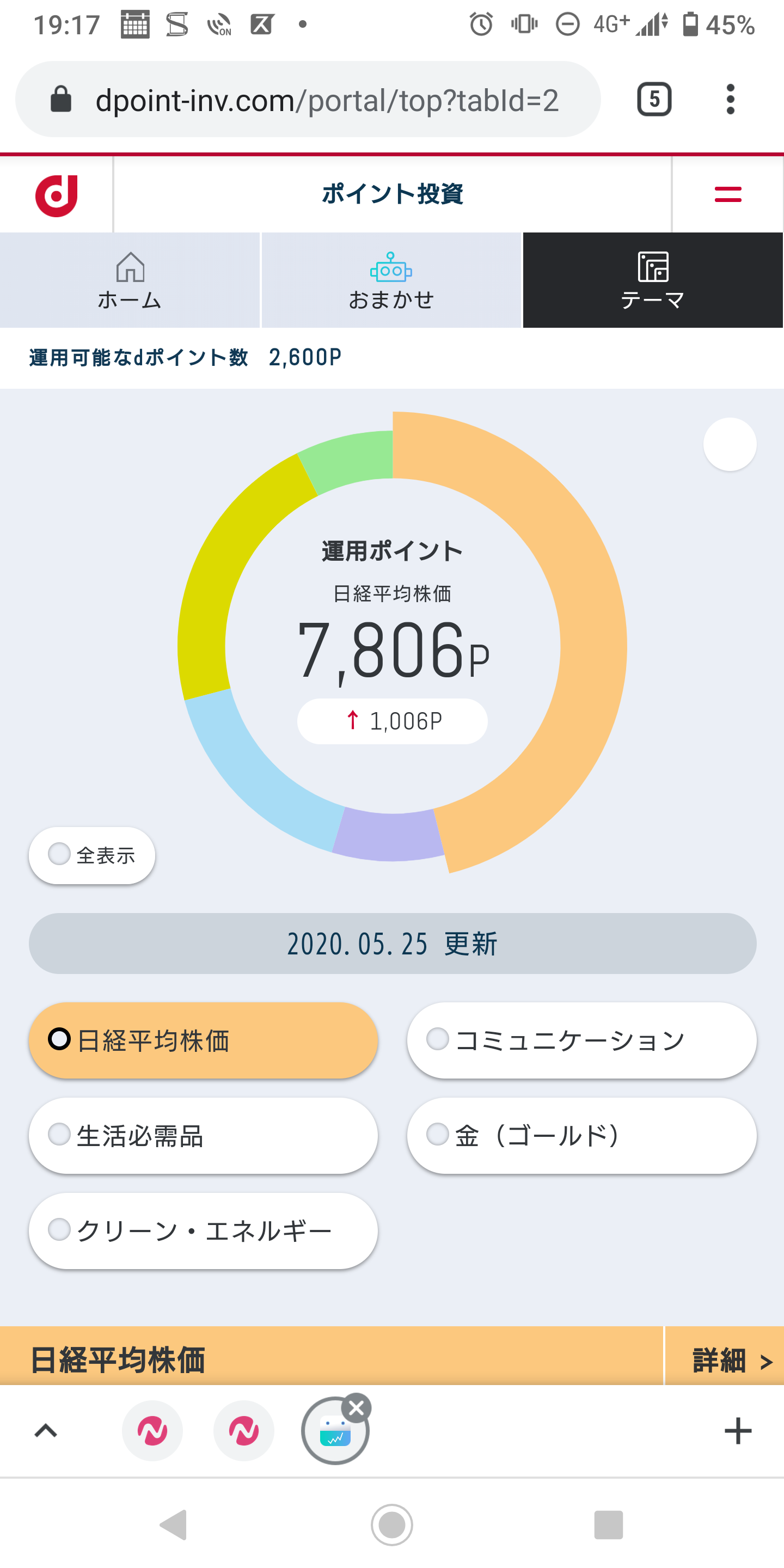
Task: Select the コミュニケーション theme
Action: click(x=581, y=1040)
